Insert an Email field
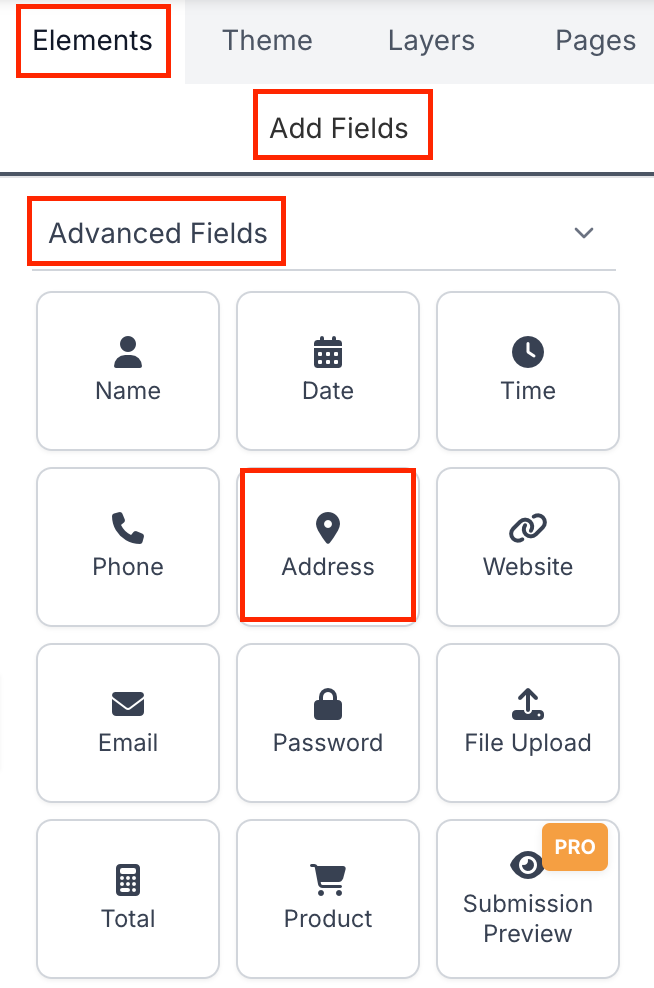The height and width of the screenshot is (988, 654). point(128,723)
